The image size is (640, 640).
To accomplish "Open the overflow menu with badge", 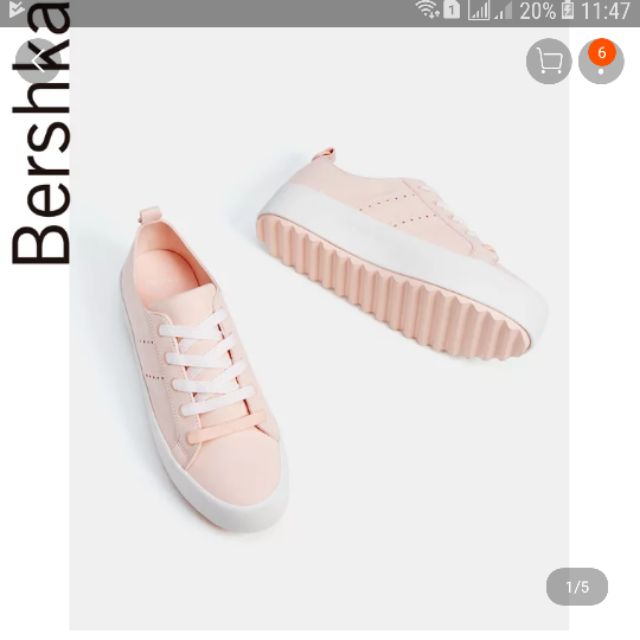I will click(601, 62).
